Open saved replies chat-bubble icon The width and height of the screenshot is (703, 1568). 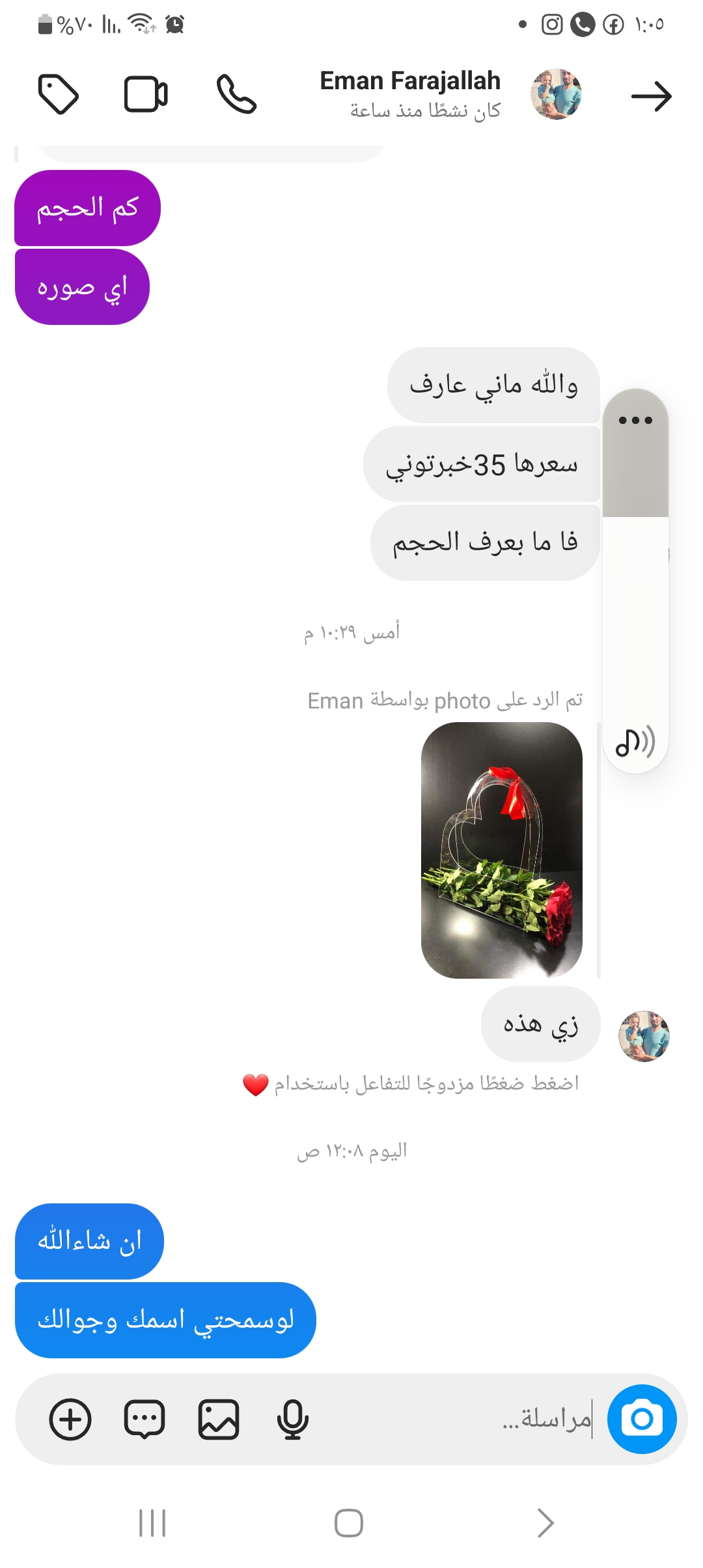[x=145, y=1418]
